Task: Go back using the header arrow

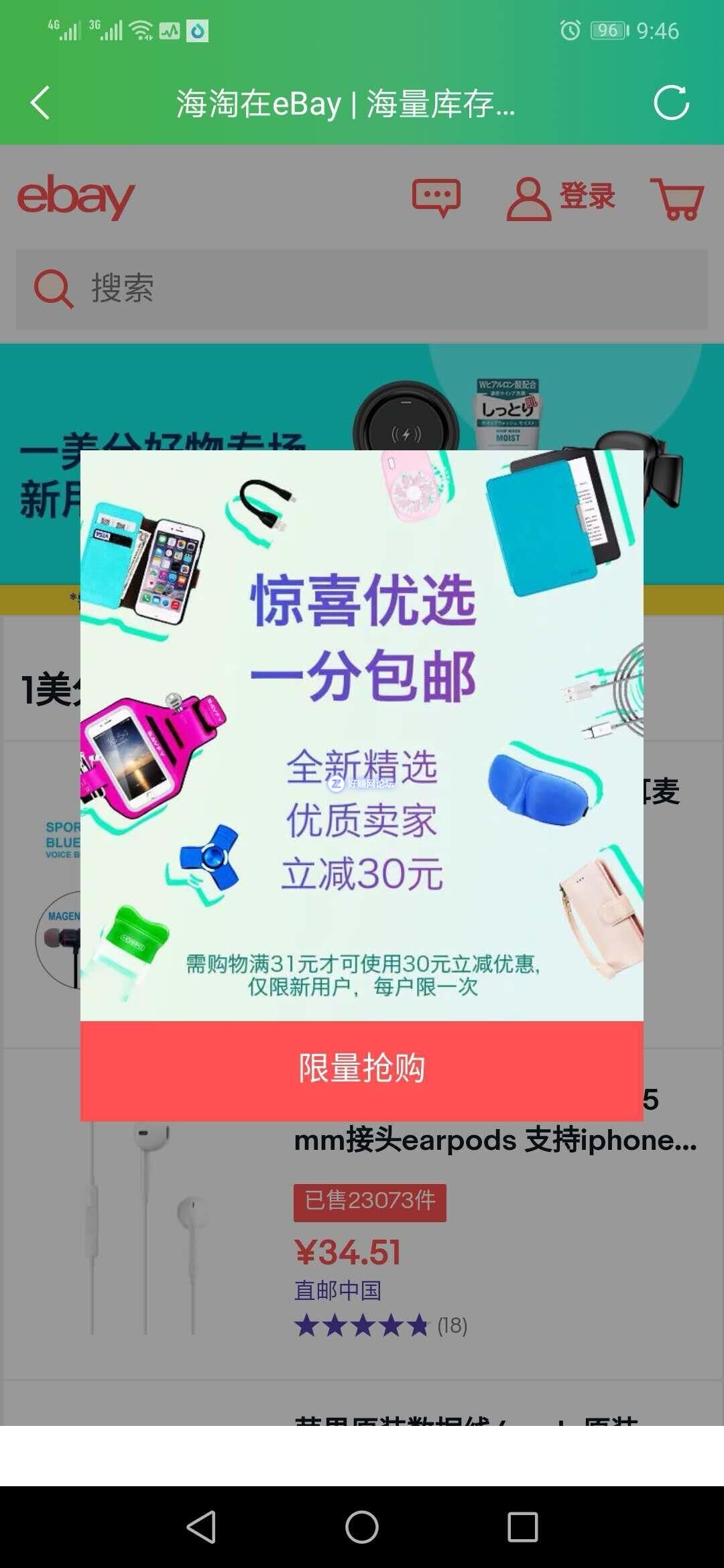Action: click(40, 103)
